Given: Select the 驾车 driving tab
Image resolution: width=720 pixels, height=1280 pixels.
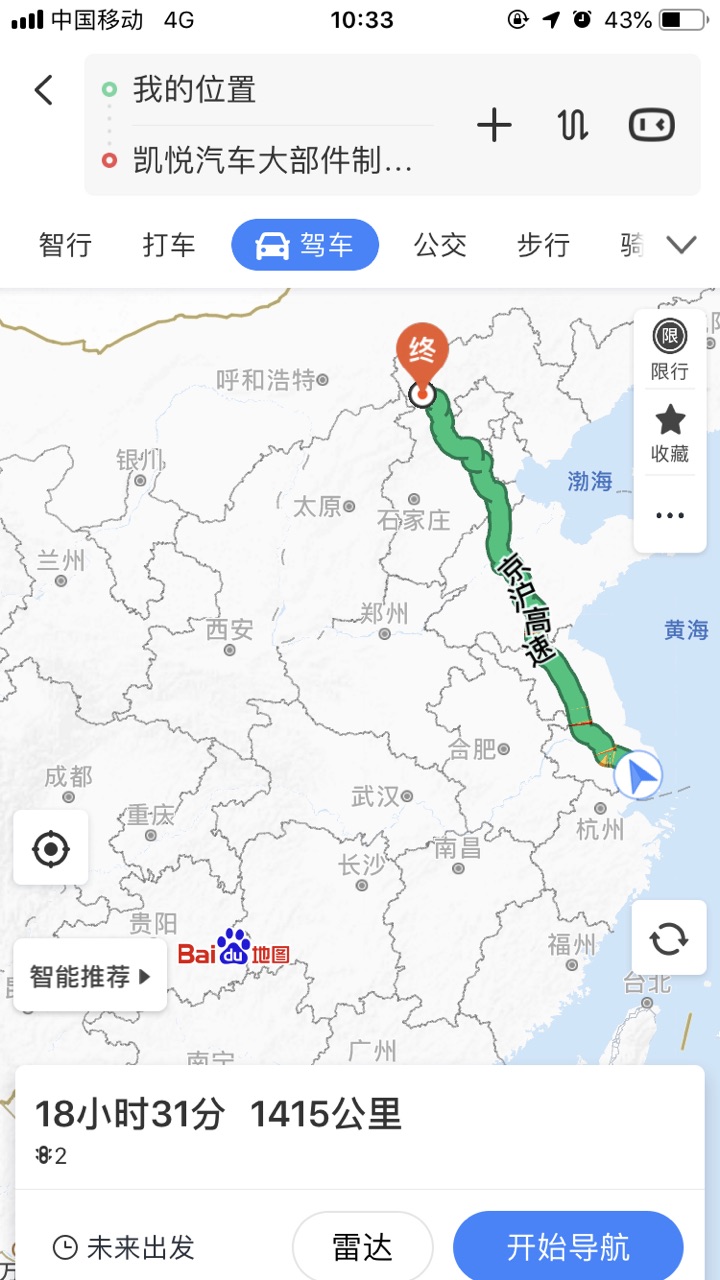Looking at the screenshot, I should [305, 245].
